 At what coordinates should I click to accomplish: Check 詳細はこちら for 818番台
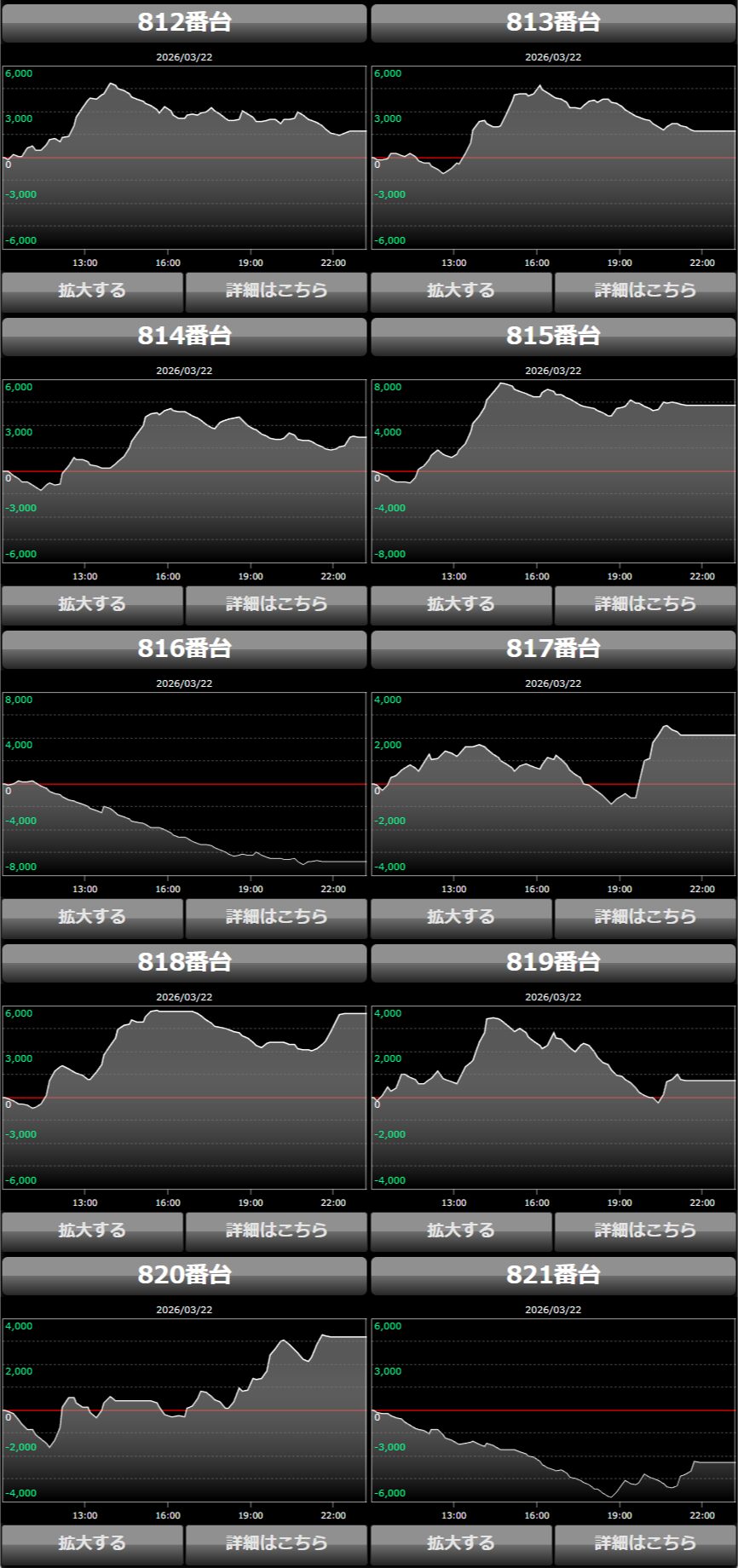point(276,1231)
